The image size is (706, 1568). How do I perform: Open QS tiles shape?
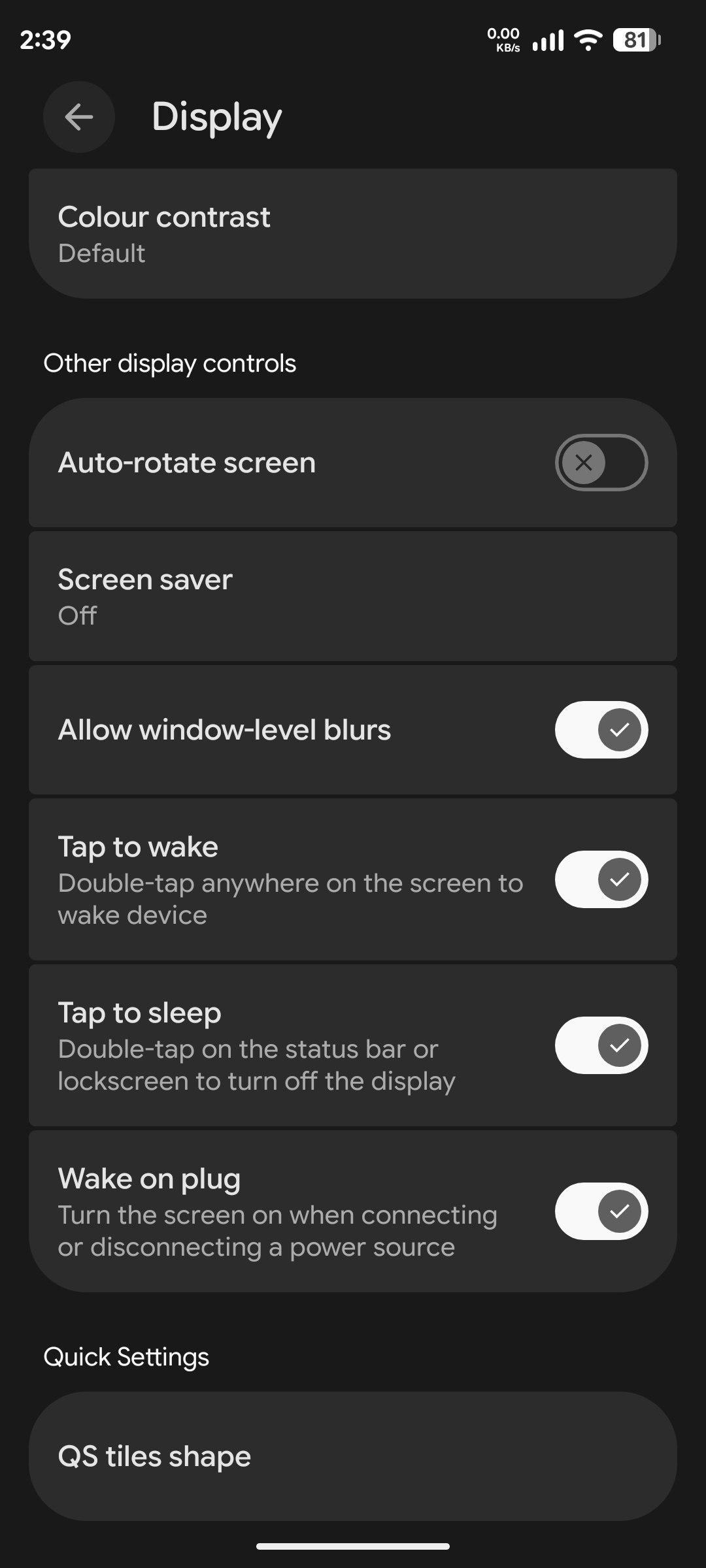[x=353, y=1456]
